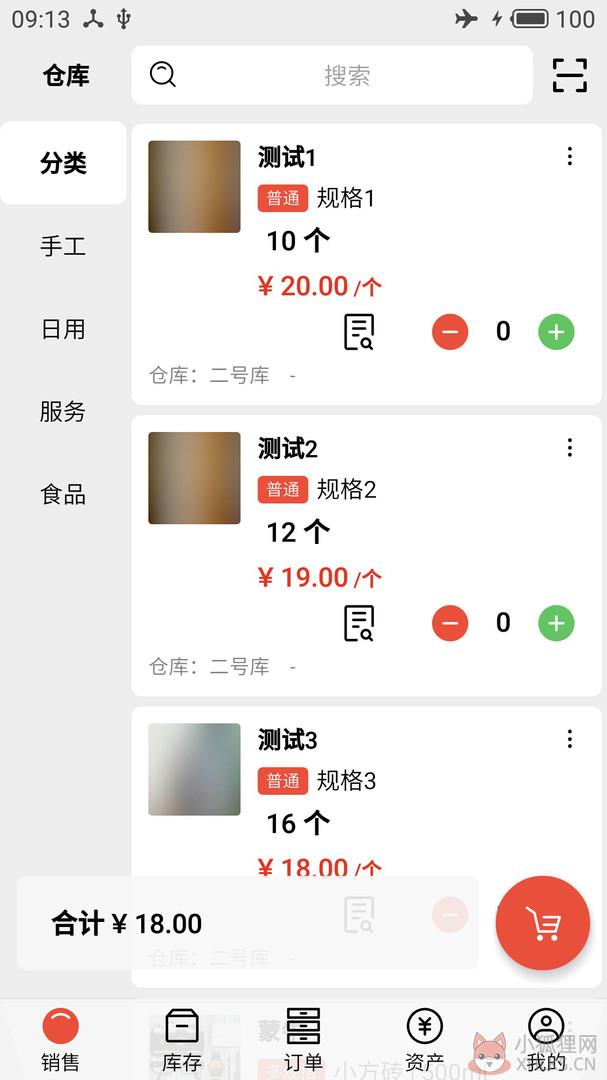
Task: Open overflow menu for 测试1
Action: 569,156
